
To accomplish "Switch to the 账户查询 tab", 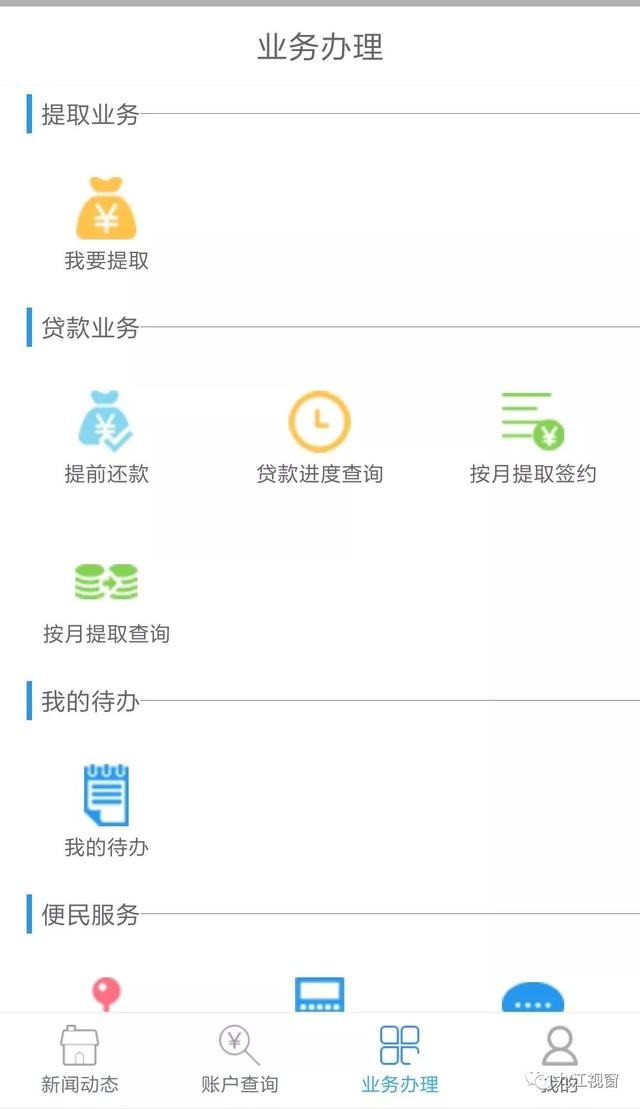I will pyautogui.click(x=239, y=1059).
